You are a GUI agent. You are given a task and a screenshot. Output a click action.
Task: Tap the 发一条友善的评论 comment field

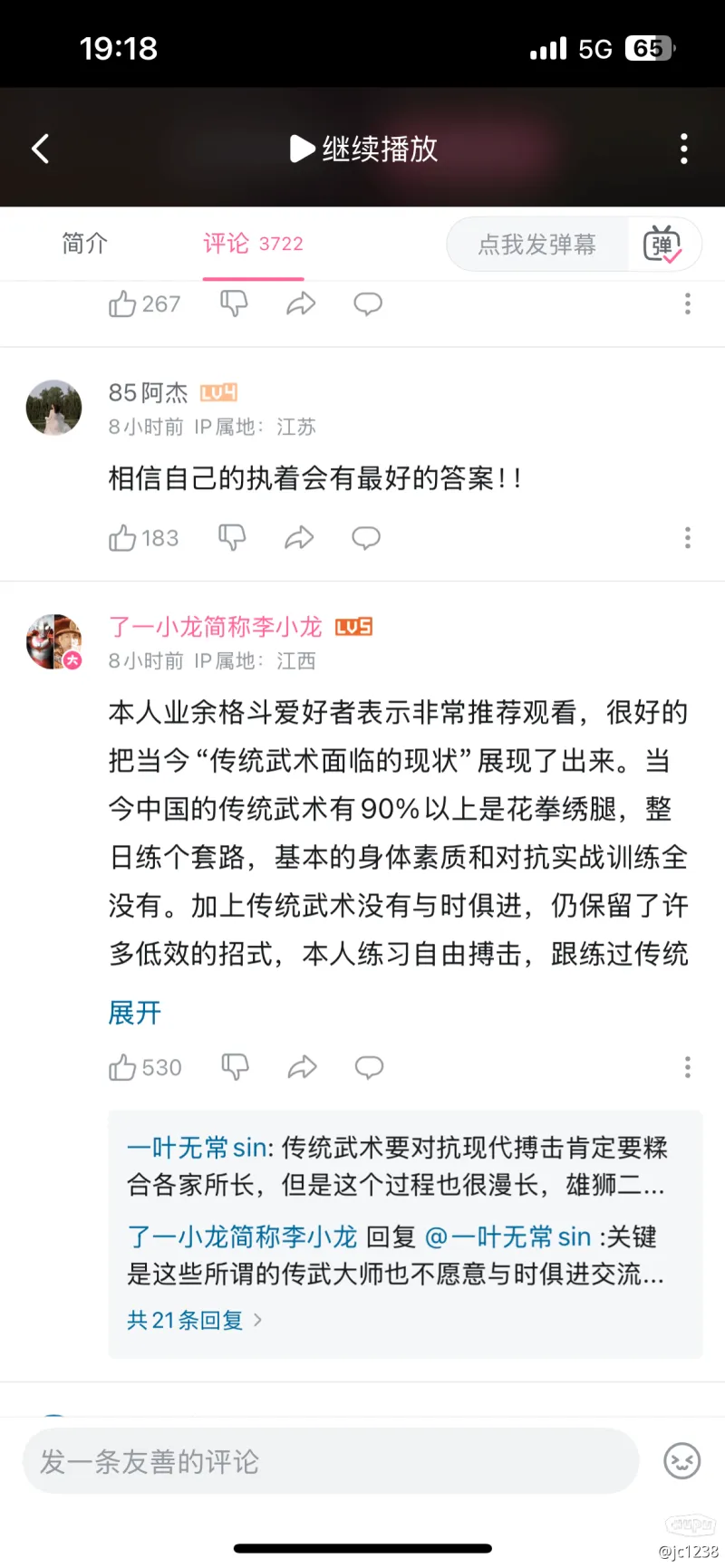331,1461
